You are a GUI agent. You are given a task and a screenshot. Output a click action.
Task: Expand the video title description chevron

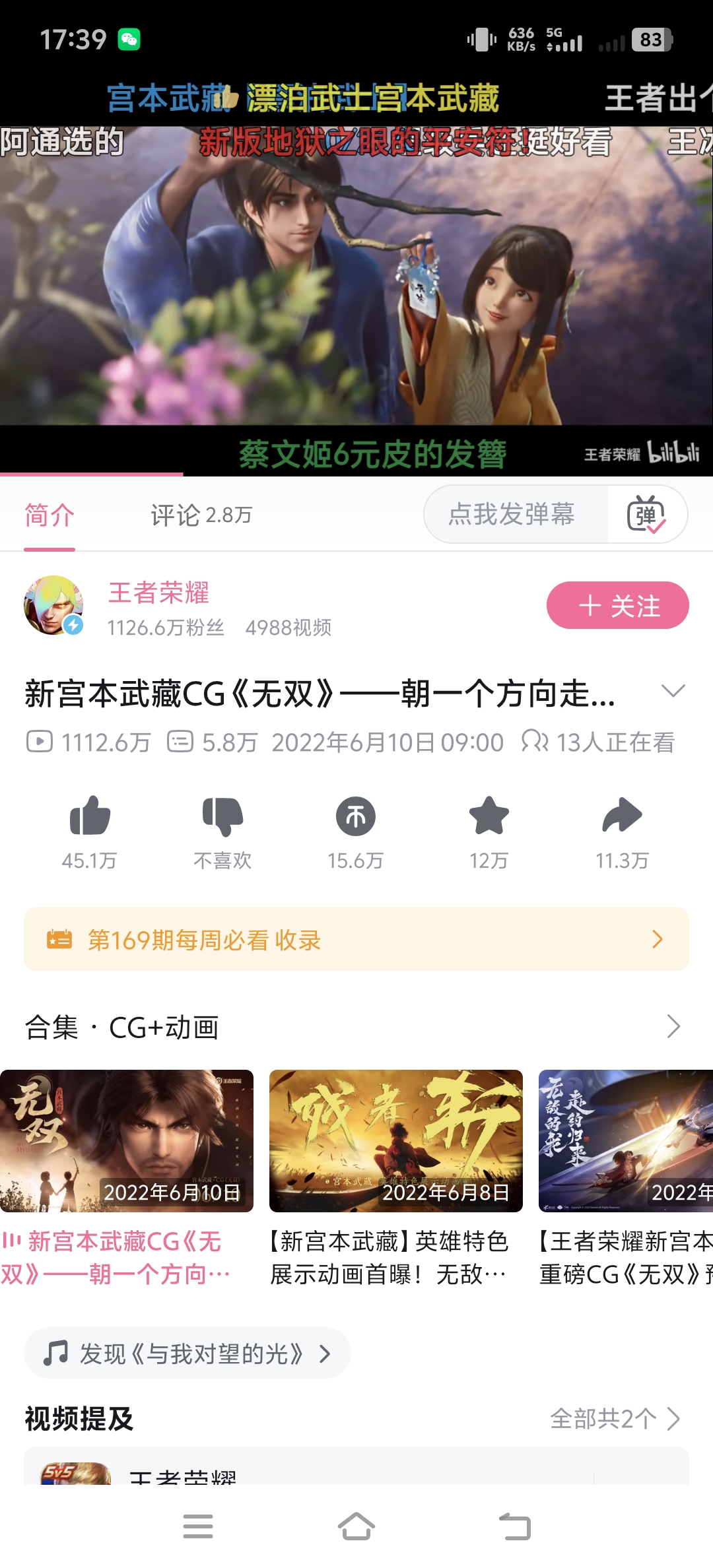(x=673, y=691)
